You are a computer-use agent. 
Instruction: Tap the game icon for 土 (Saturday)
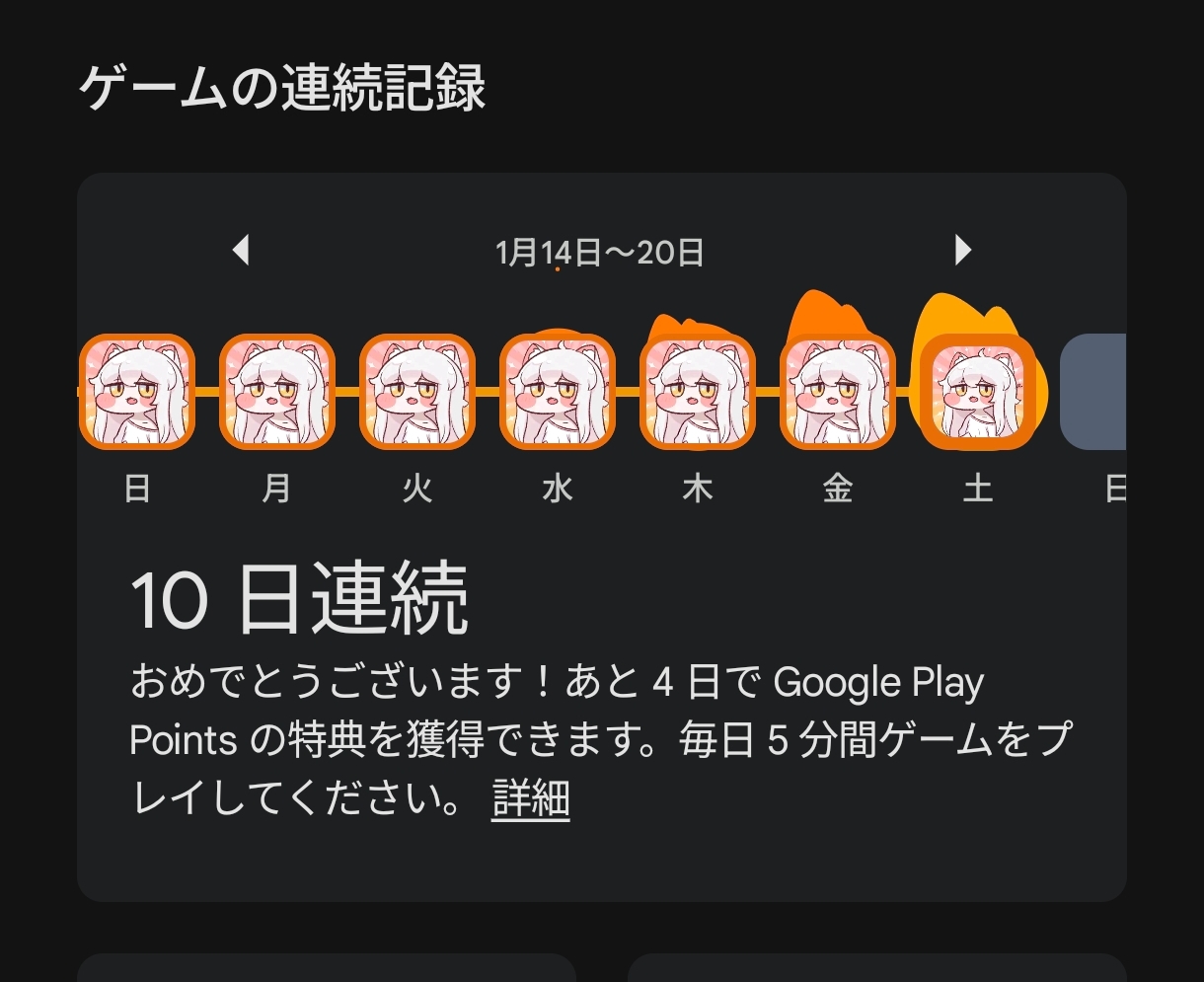tap(977, 393)
